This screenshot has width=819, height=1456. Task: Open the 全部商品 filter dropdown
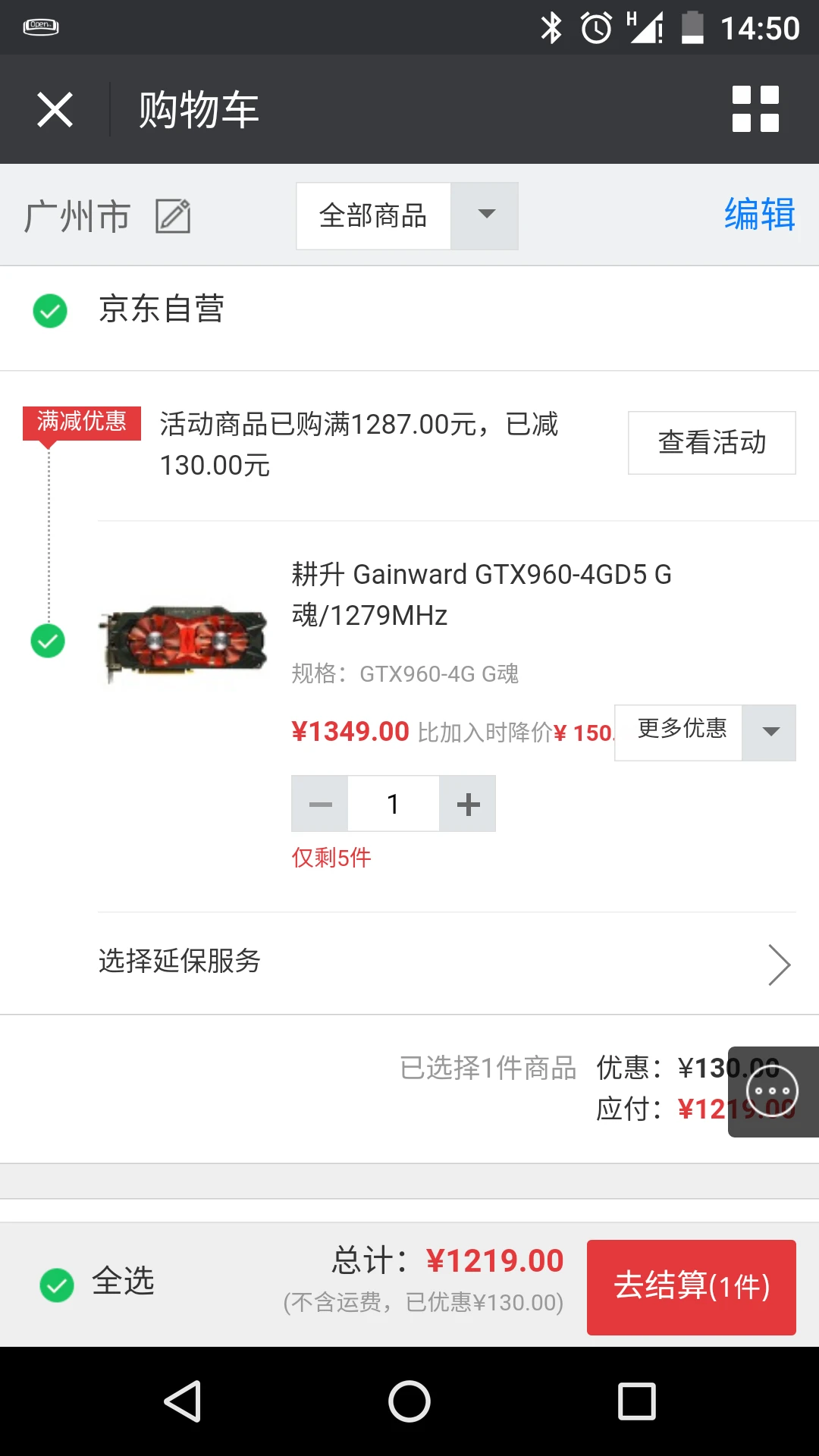(407, 215)
